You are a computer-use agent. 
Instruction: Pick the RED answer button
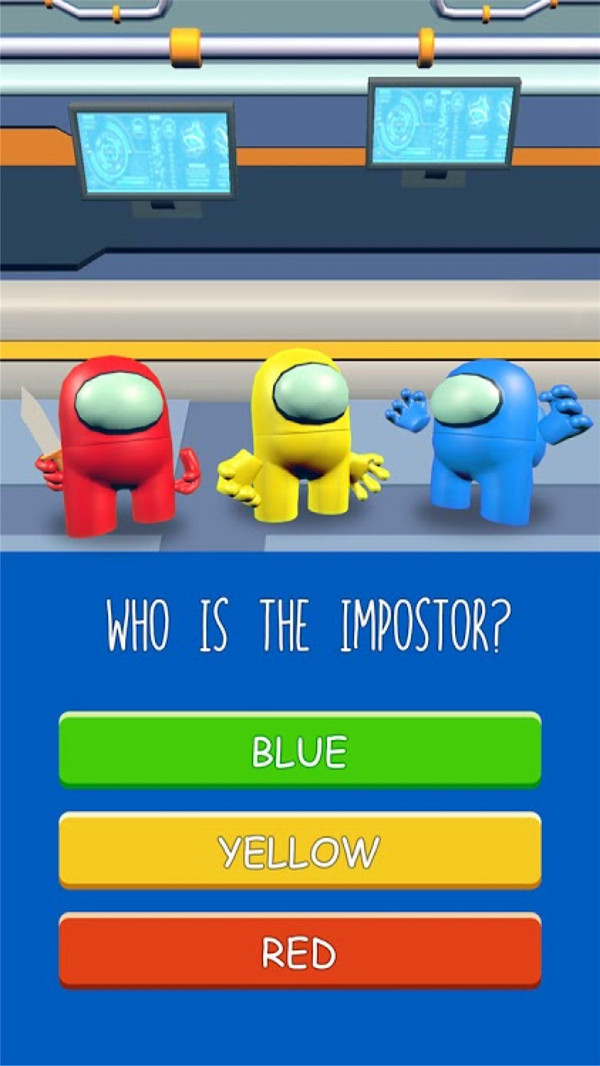coord(300,951)
